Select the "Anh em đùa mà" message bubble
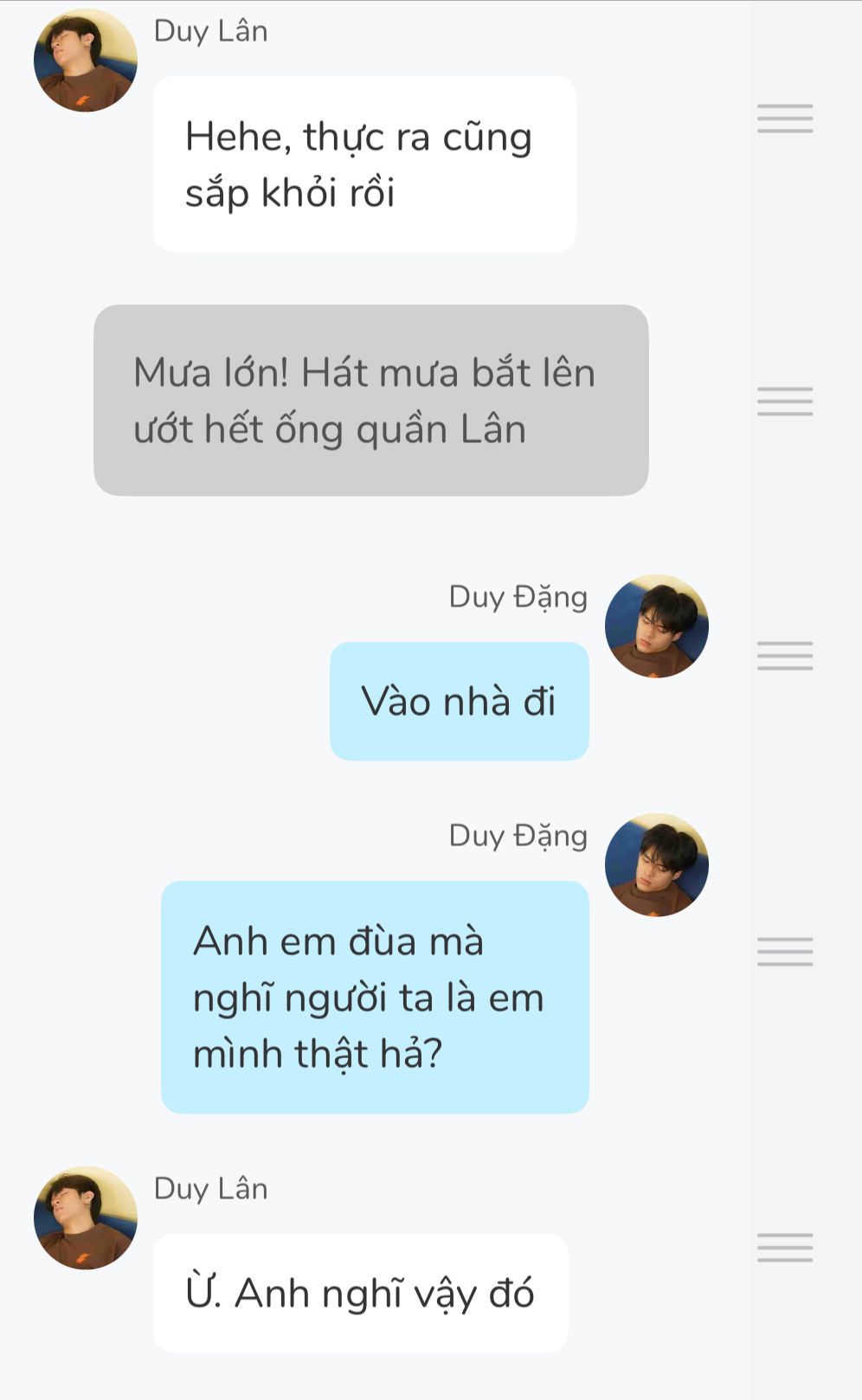 tap(375, 998)
